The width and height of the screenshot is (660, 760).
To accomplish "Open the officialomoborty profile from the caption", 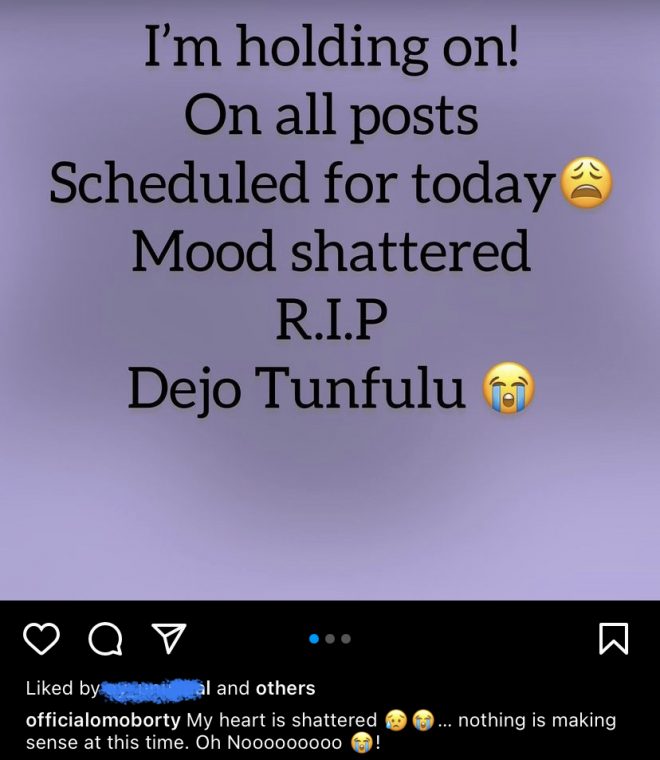I will pyautogui.click(x=103, y=720).
